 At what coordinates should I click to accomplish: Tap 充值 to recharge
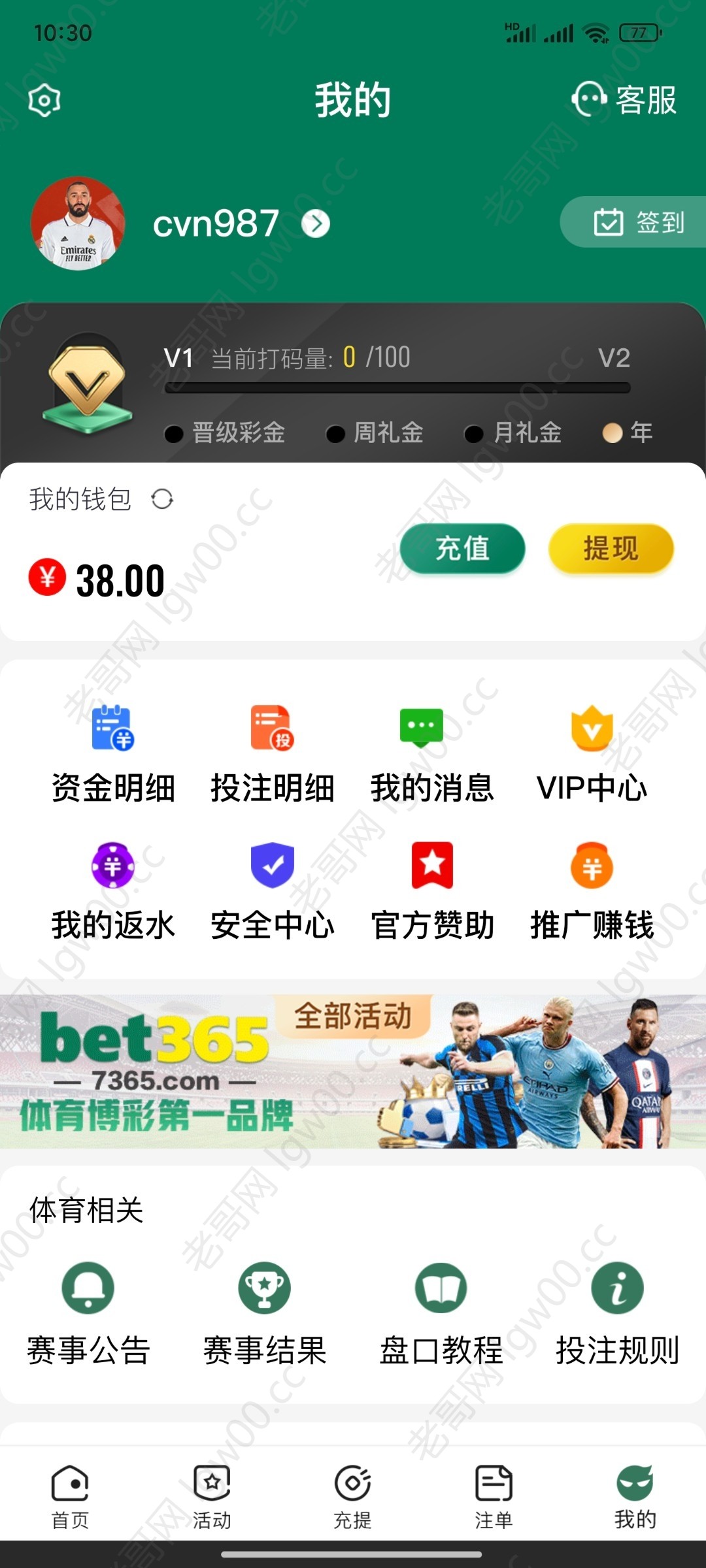pos(462,548)
